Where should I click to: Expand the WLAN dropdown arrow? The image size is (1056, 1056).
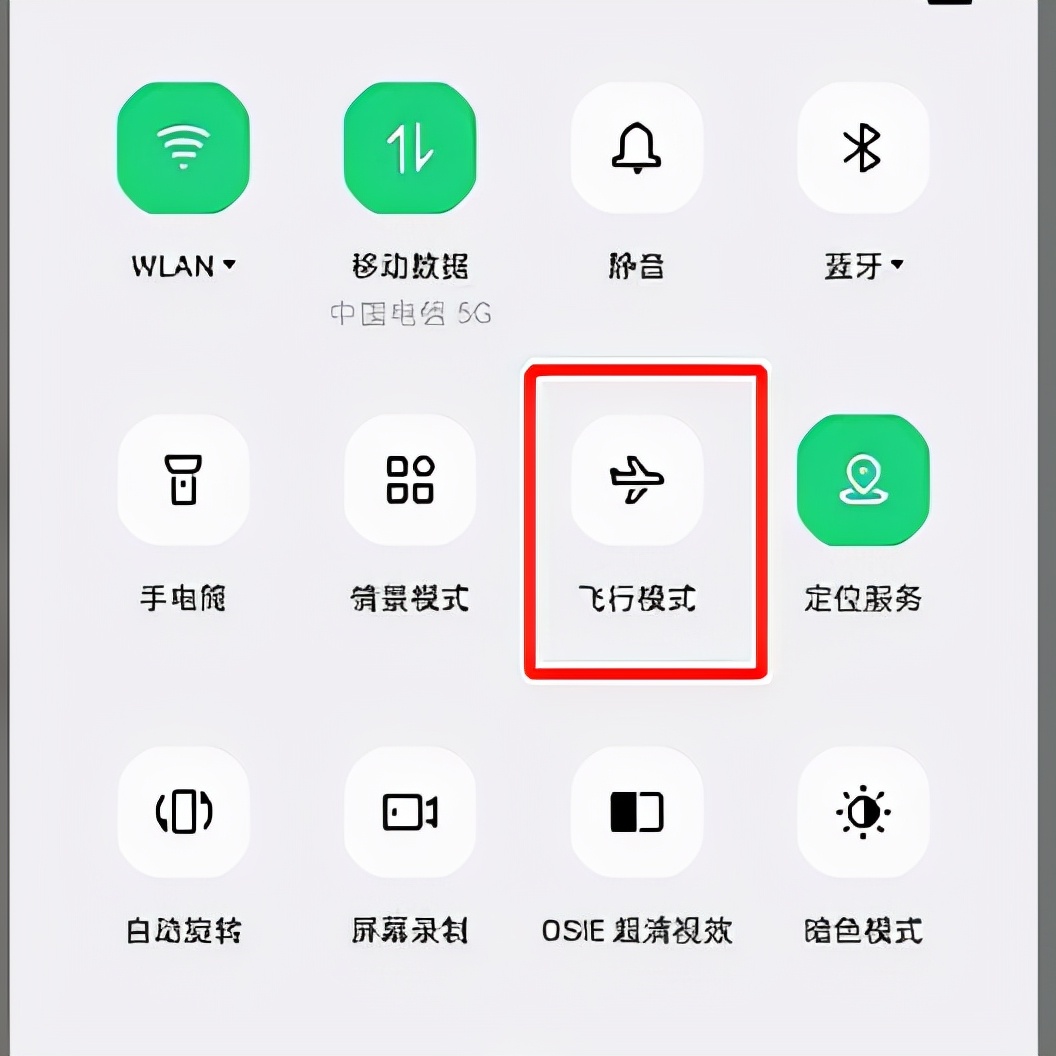coord(230,266)
